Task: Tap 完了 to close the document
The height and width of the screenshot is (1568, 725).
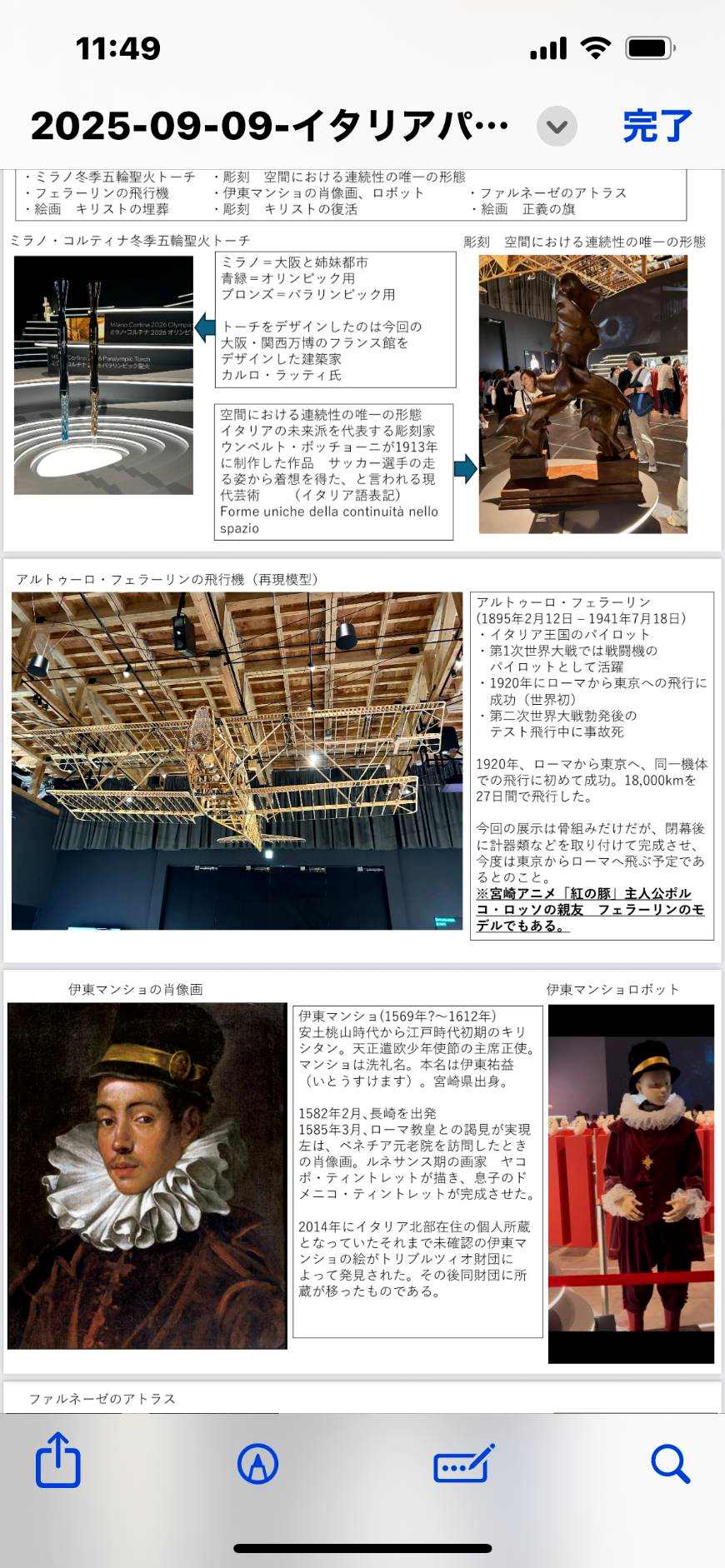Action: [657, 127]
